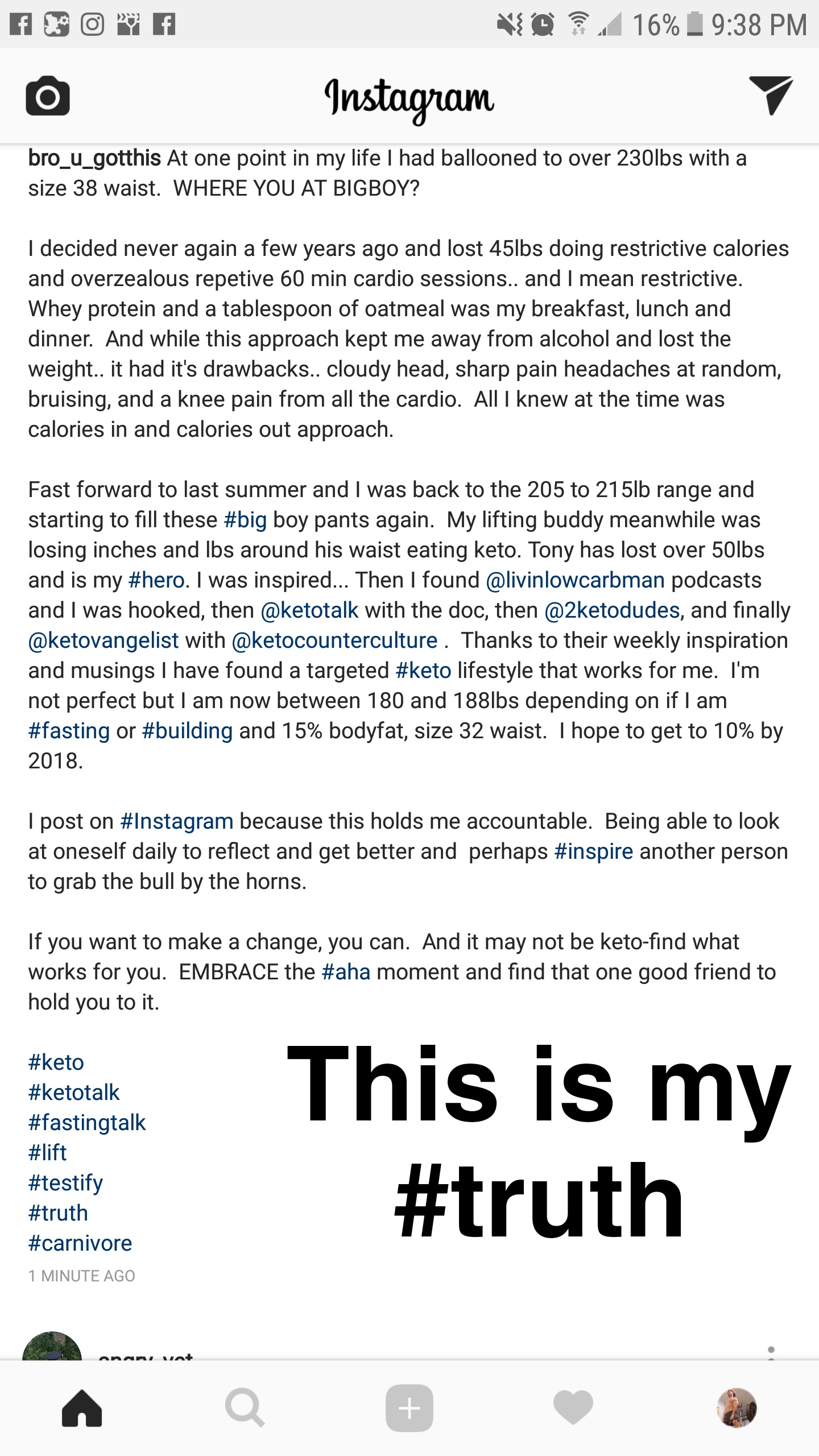Open the #inspire hashtag
The image size is (819, 1456).
coord(593,851)
